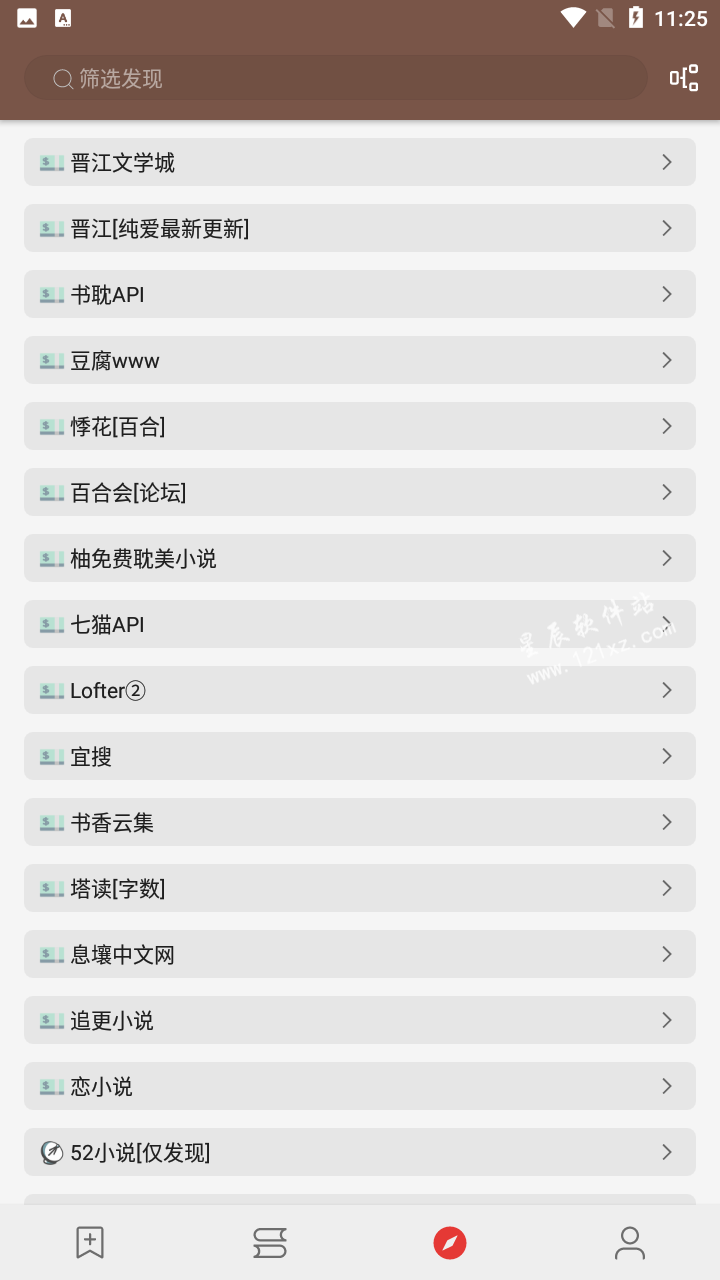Expand the 豆腐www entry

[x=360, y=360]
